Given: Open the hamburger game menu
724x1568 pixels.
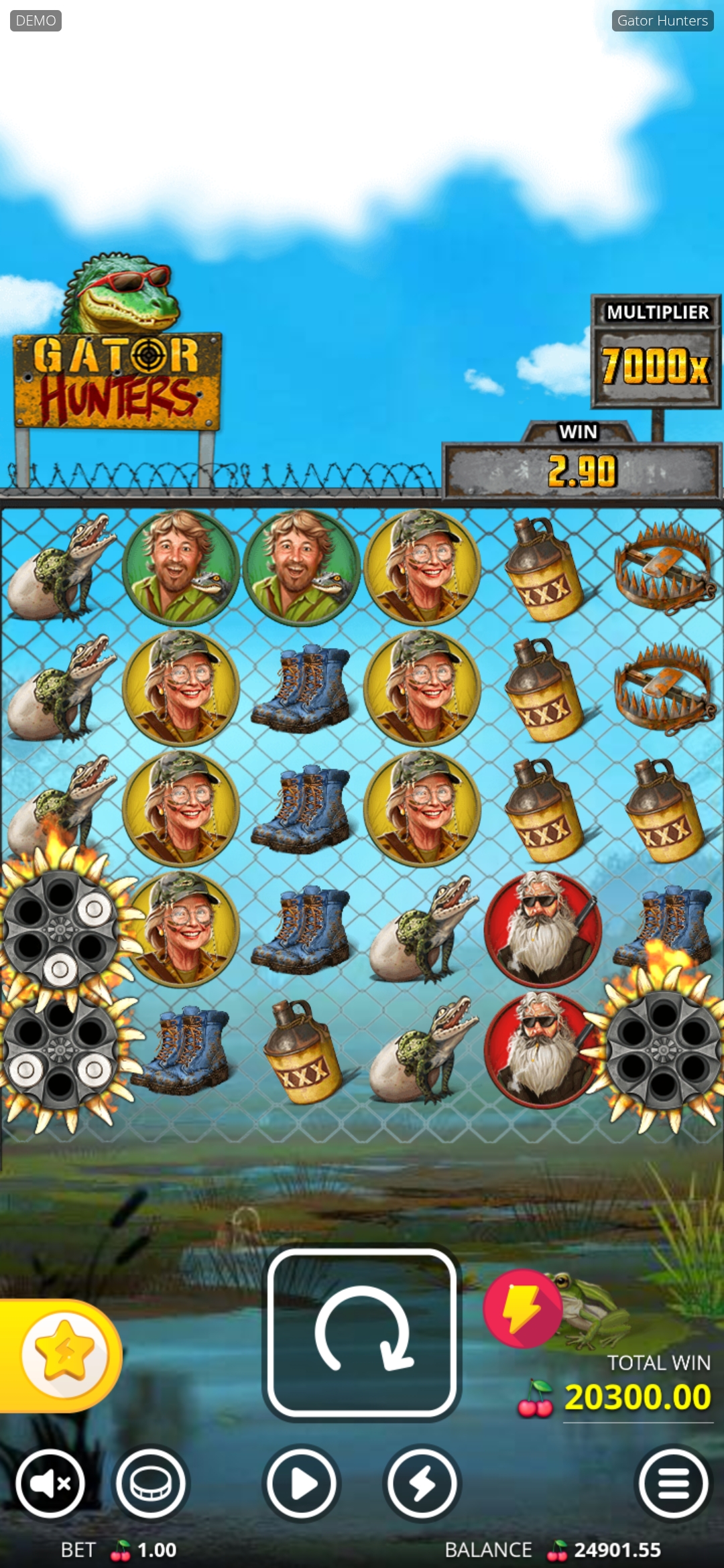Looking at the screenshot, I should point(672,1484).
